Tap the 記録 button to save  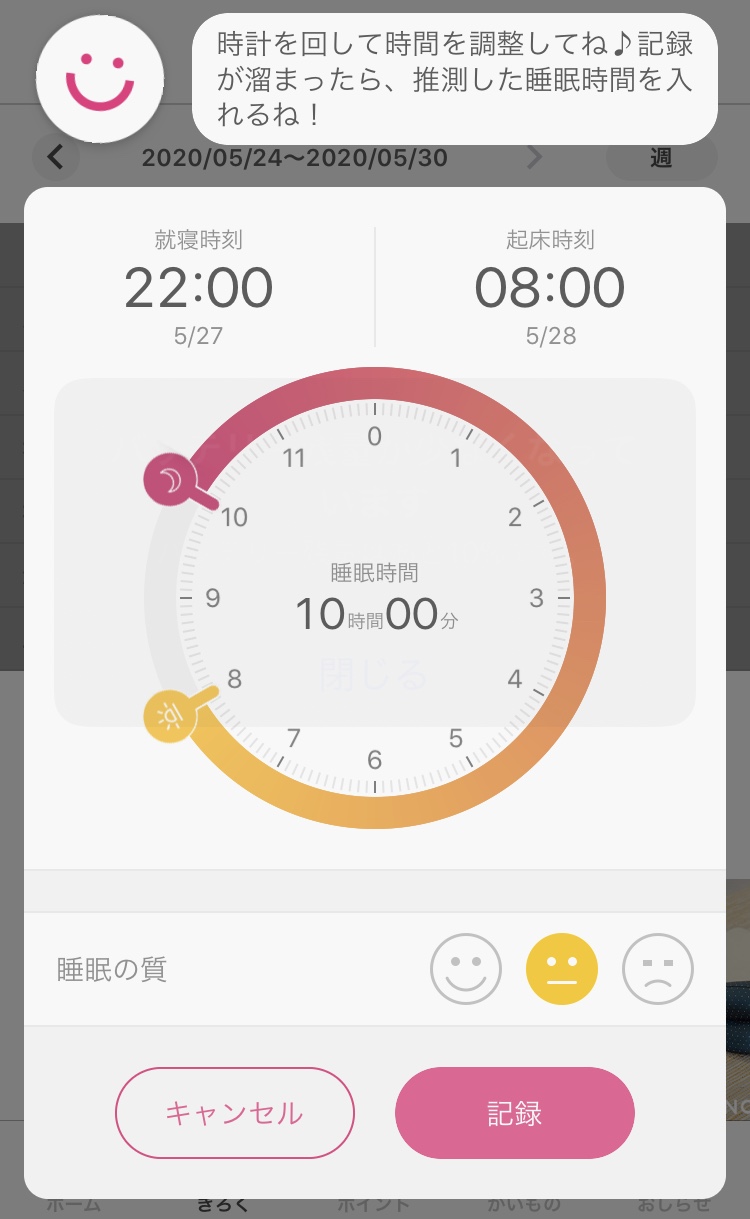coord(515,1112)
